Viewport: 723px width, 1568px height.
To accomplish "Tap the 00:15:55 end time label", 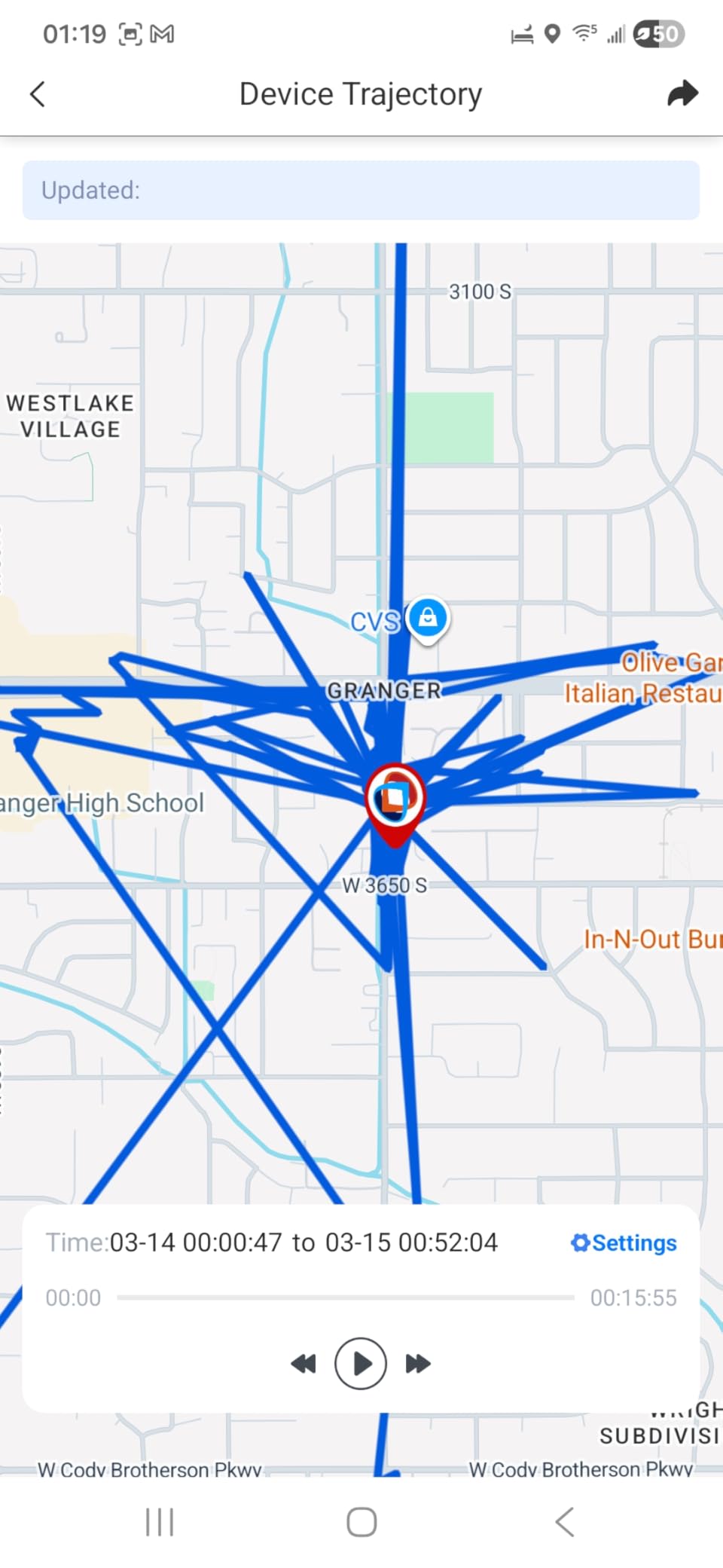I will point(633,1297).
